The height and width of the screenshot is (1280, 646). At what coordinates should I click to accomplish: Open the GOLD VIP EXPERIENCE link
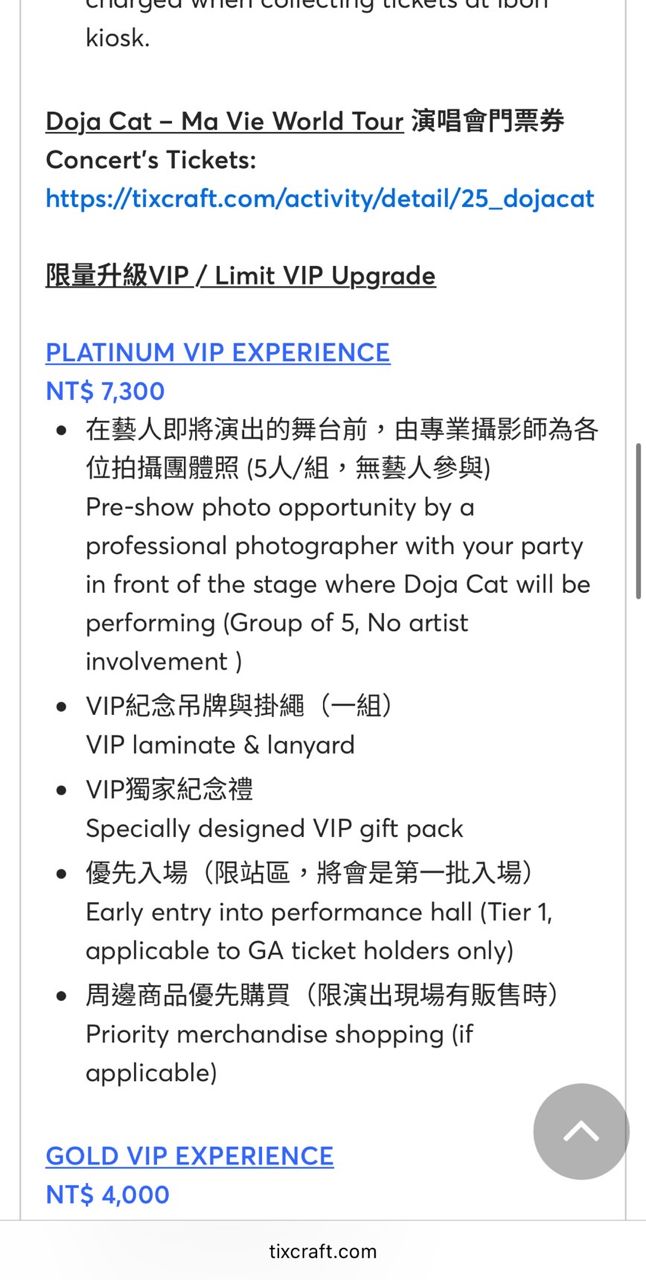pos(189,1156)
